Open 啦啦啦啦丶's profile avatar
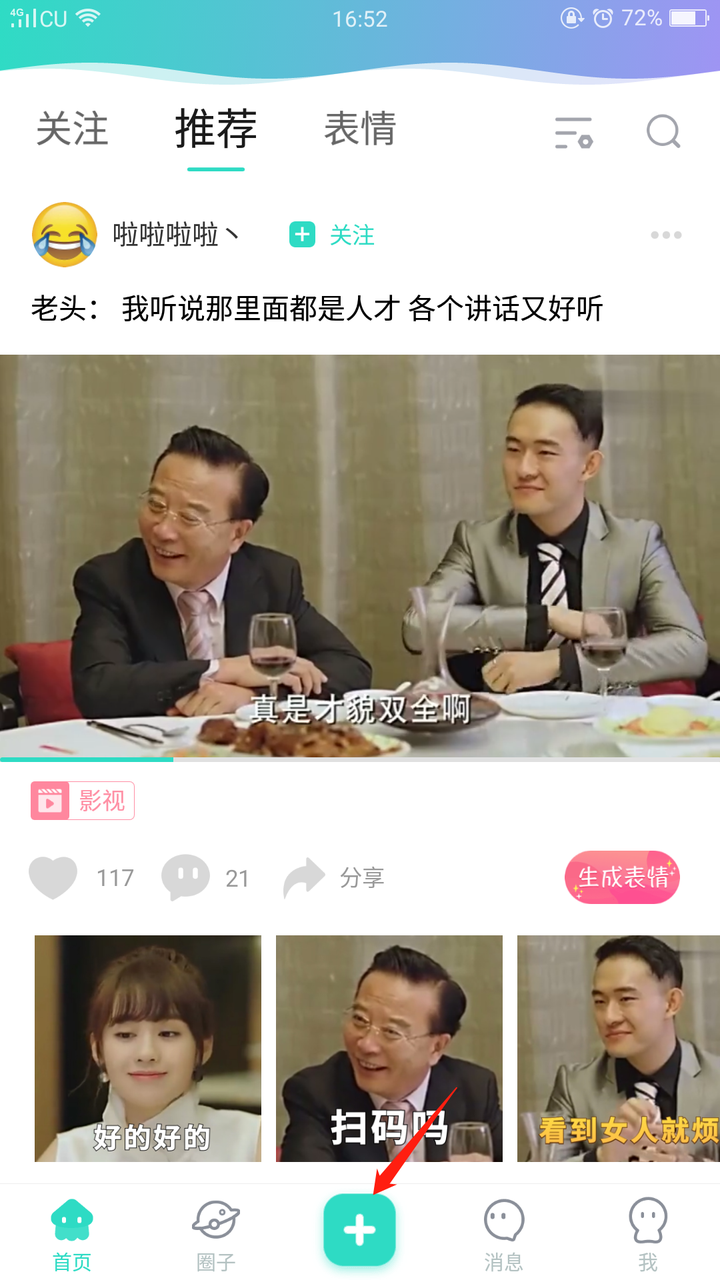The image size is (720, 1280). pyautogui.click(x=65, y=235)
